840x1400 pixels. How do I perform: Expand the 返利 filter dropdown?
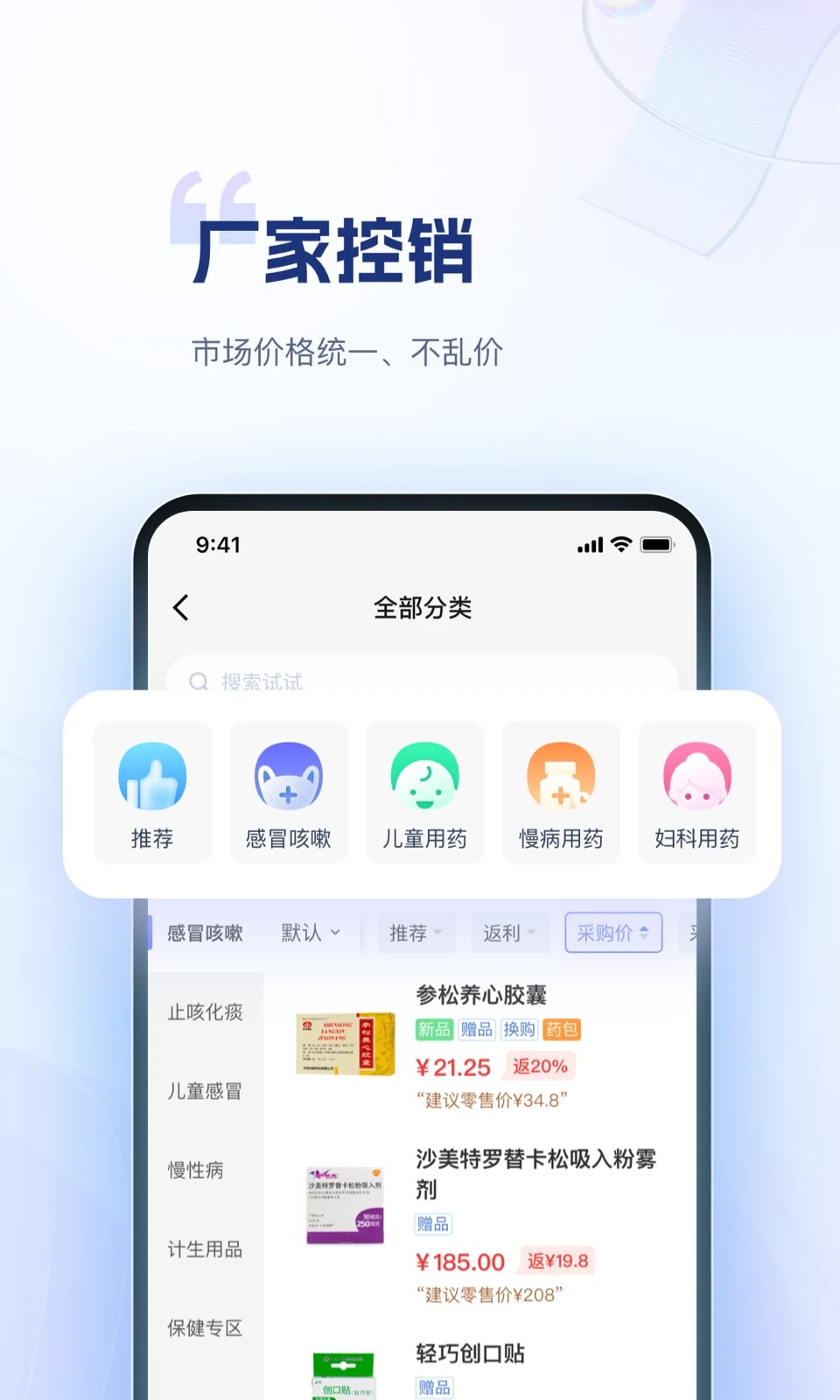point(510,932)
